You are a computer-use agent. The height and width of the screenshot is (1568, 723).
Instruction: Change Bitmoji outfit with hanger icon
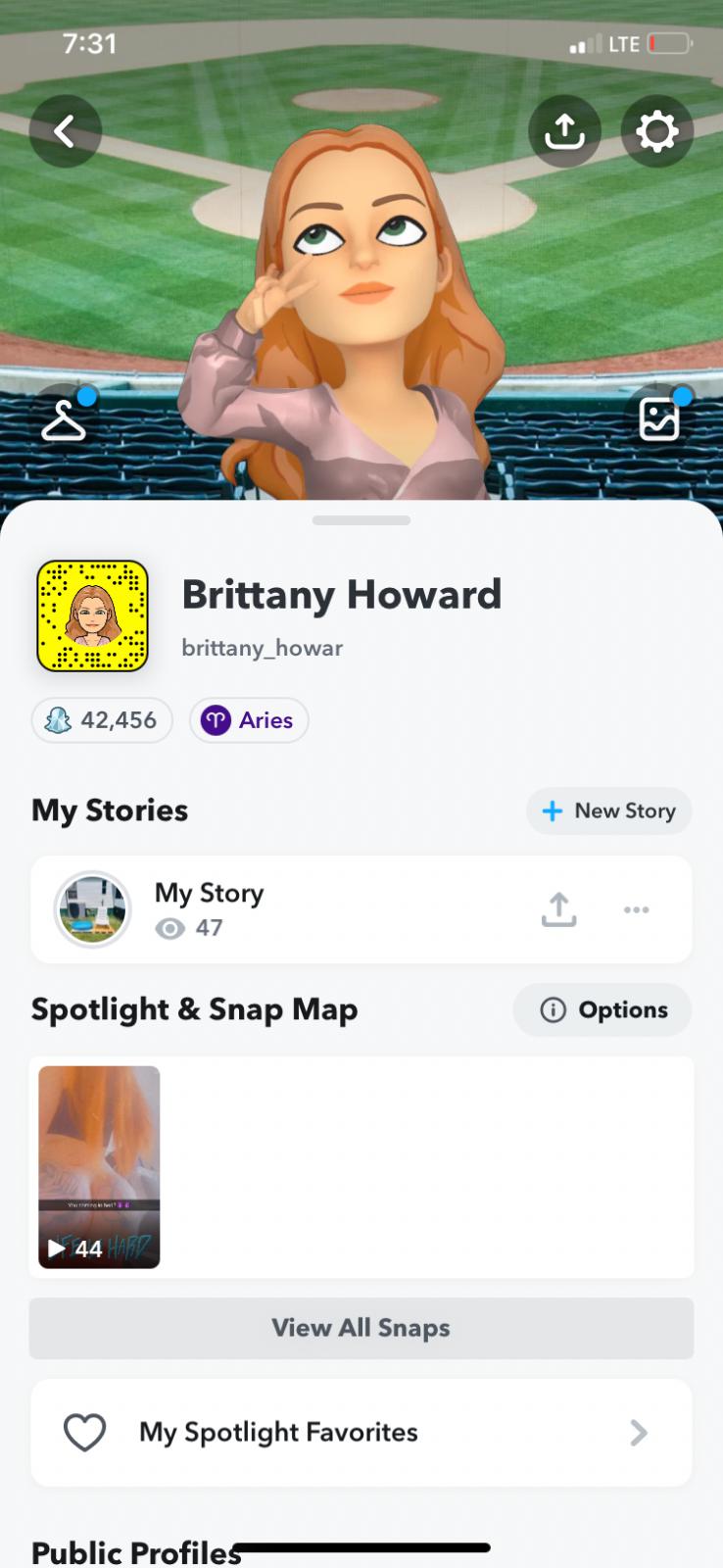tap(64, 419)
